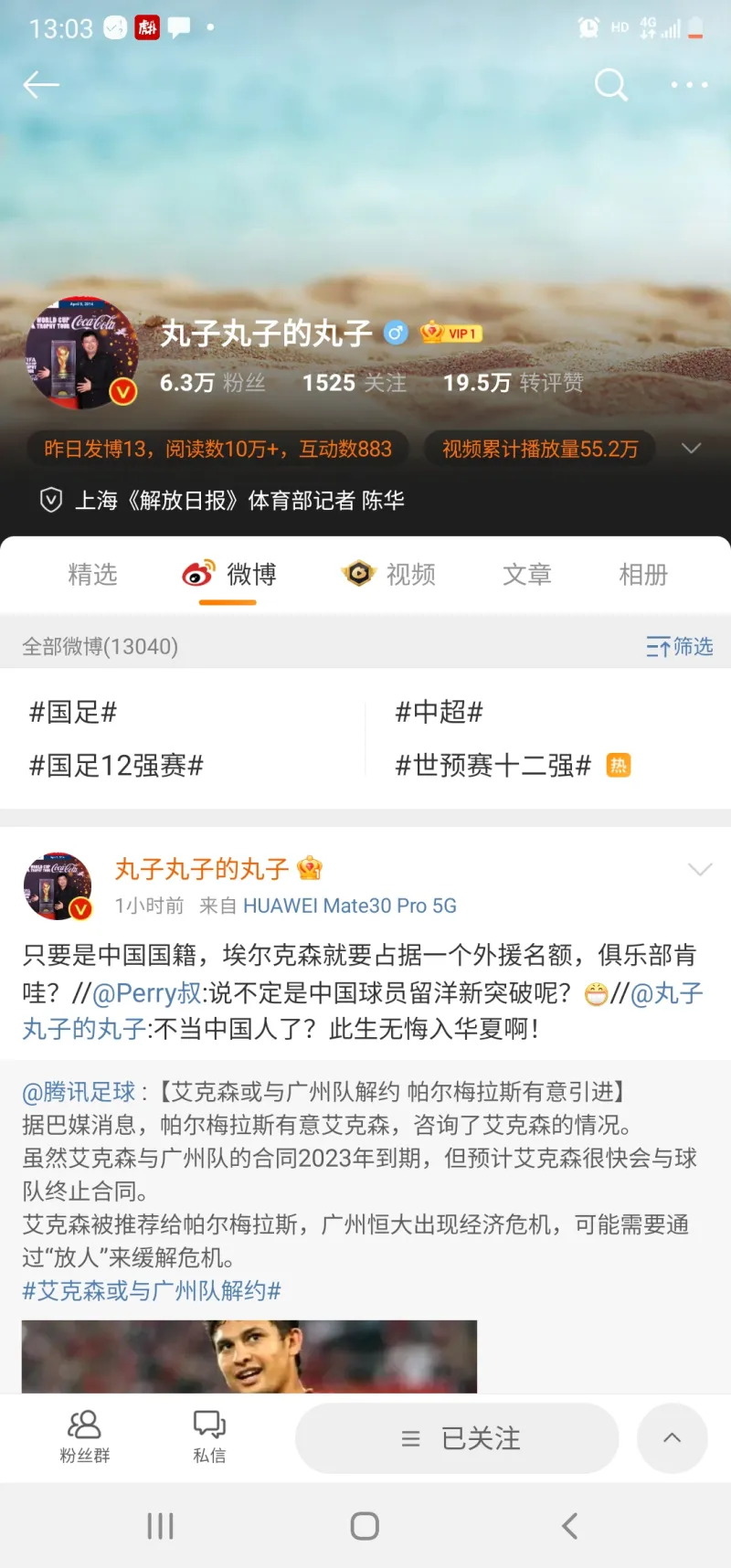View the 1525 关注 following list
The height and width of the screenshot is (1568, 731).
(x=355, y=383)
